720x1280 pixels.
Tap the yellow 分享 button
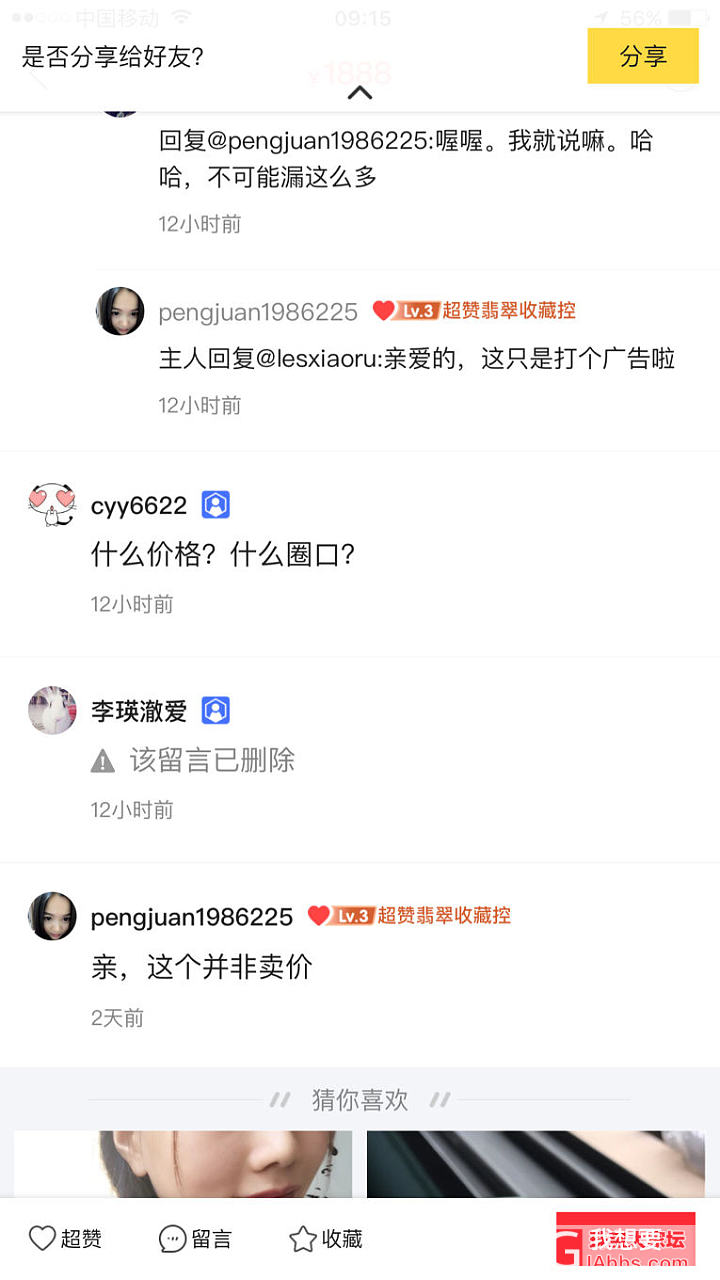click(x=642, y=56)
